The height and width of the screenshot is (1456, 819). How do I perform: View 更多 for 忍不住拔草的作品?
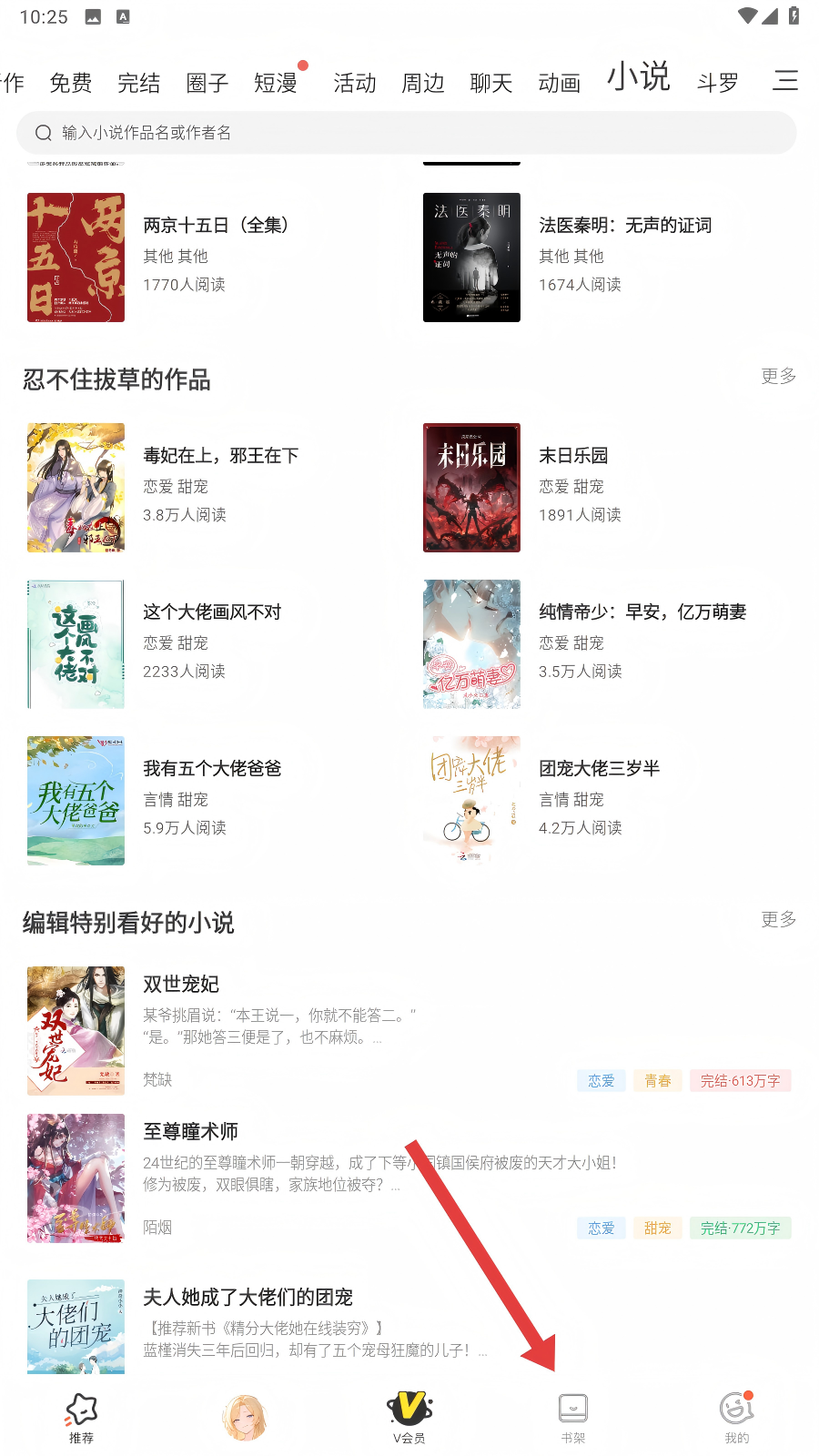pos(778,377)
